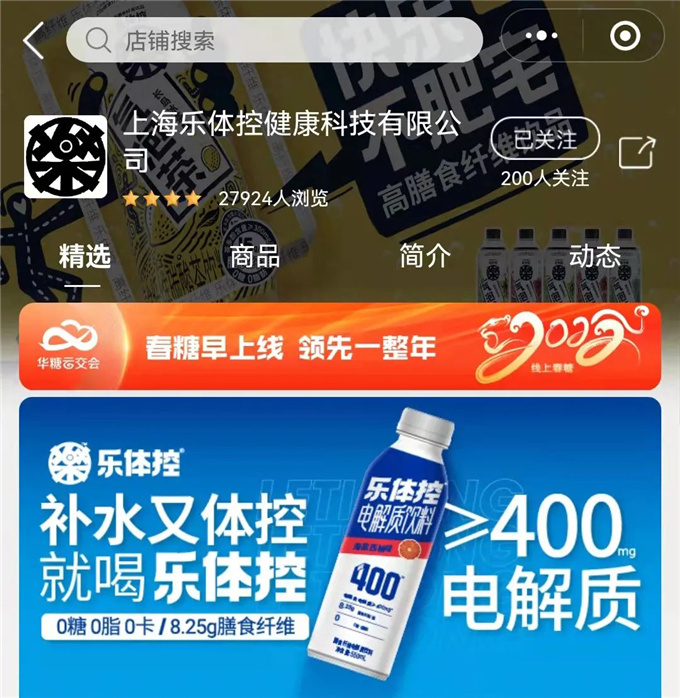680x698 pixels.
Task: Open the 简介 tab
Action: pos(425,256)
